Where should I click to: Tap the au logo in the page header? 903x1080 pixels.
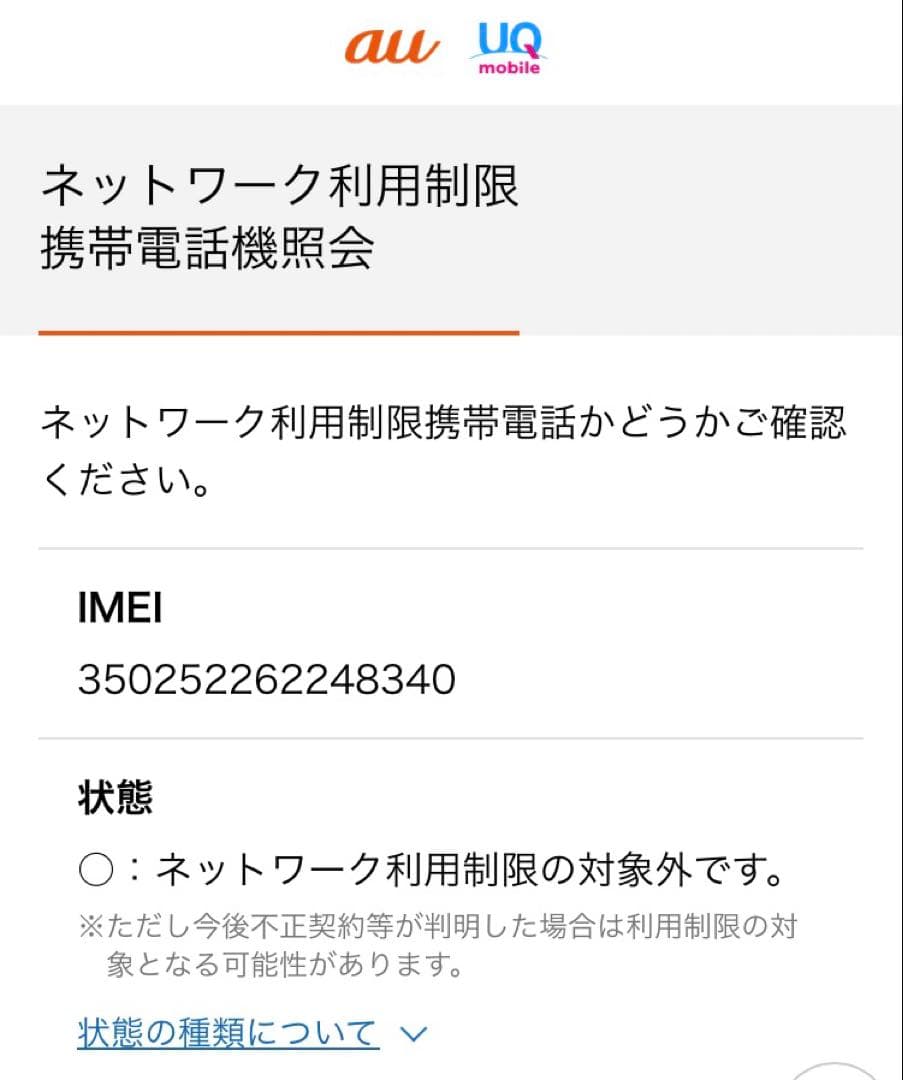(x=390, y=46)
